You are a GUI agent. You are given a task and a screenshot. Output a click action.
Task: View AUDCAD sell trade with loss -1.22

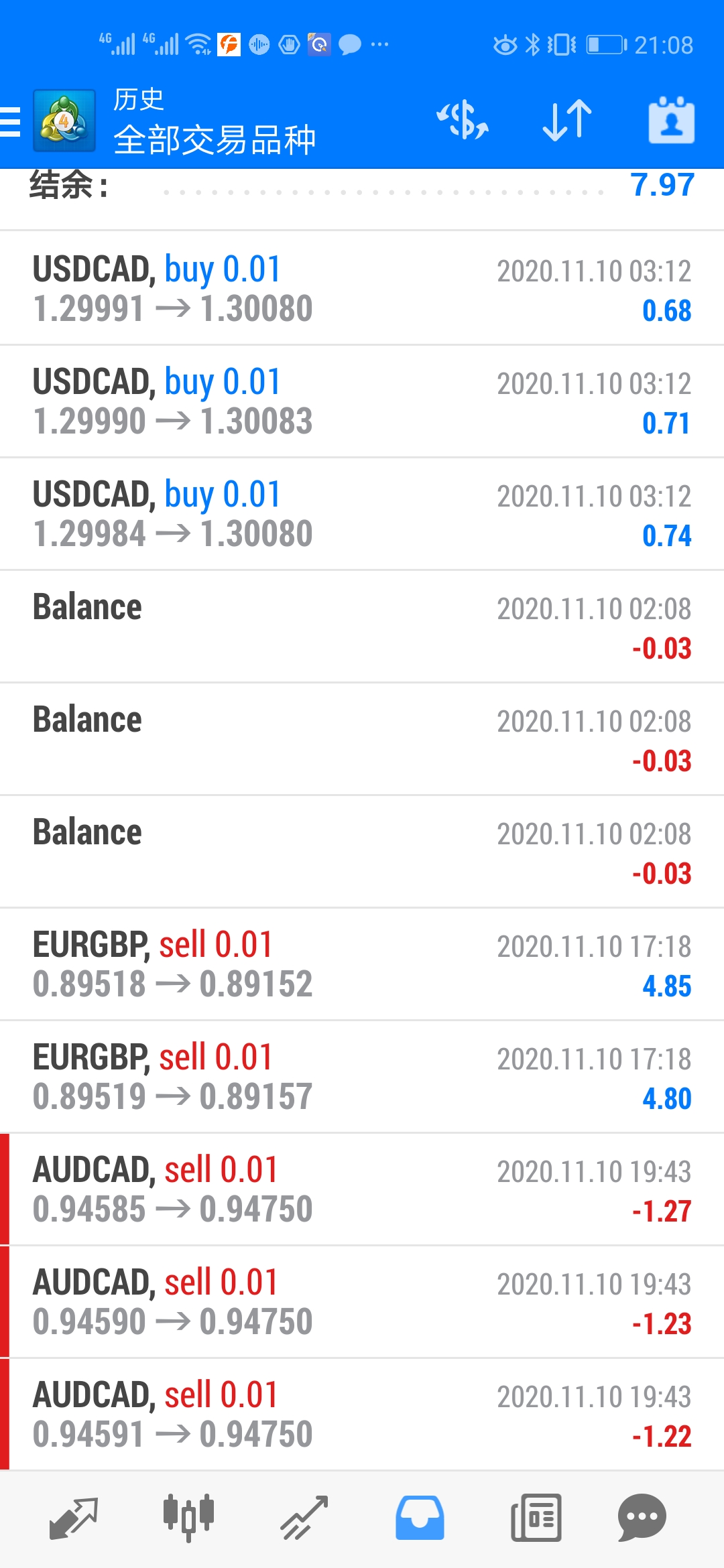(362, 1415)
